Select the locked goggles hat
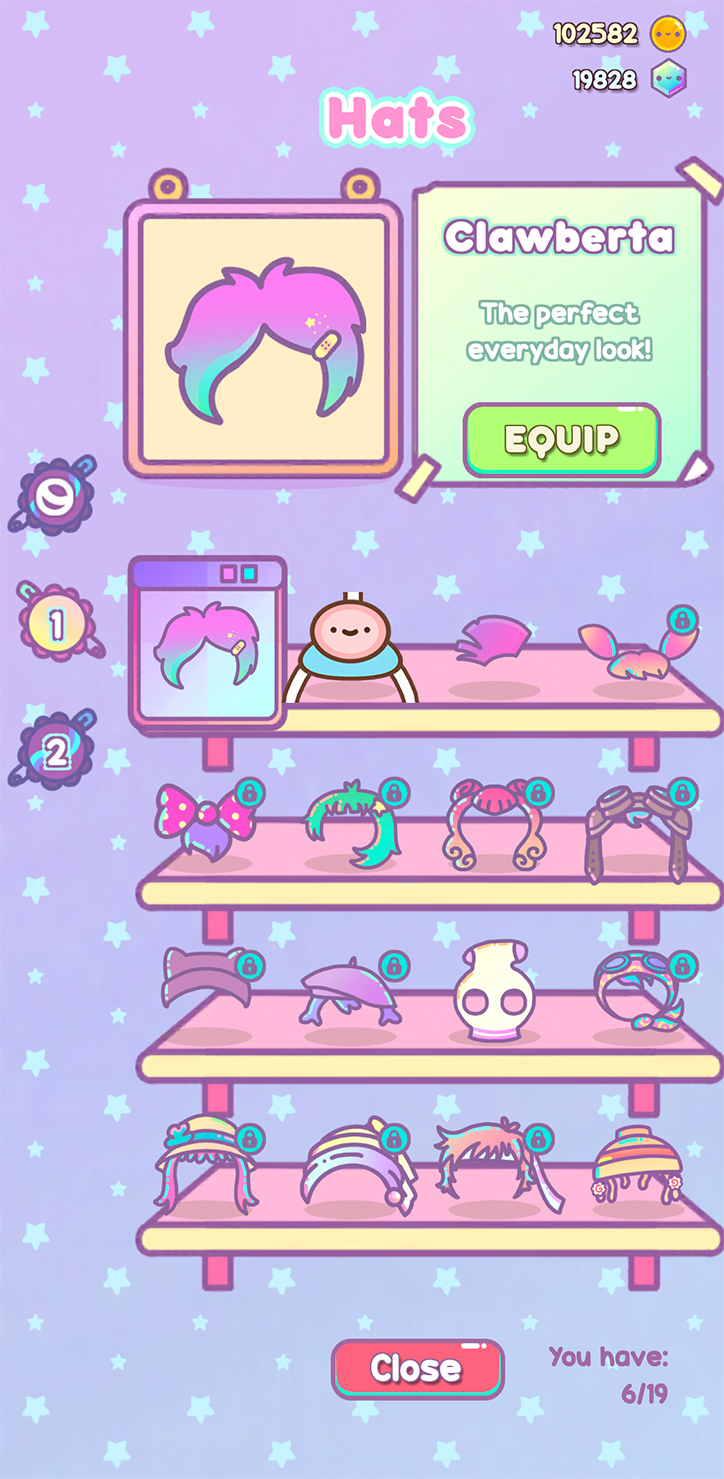The image size is (724, 1479). click(x=640, y=990)
